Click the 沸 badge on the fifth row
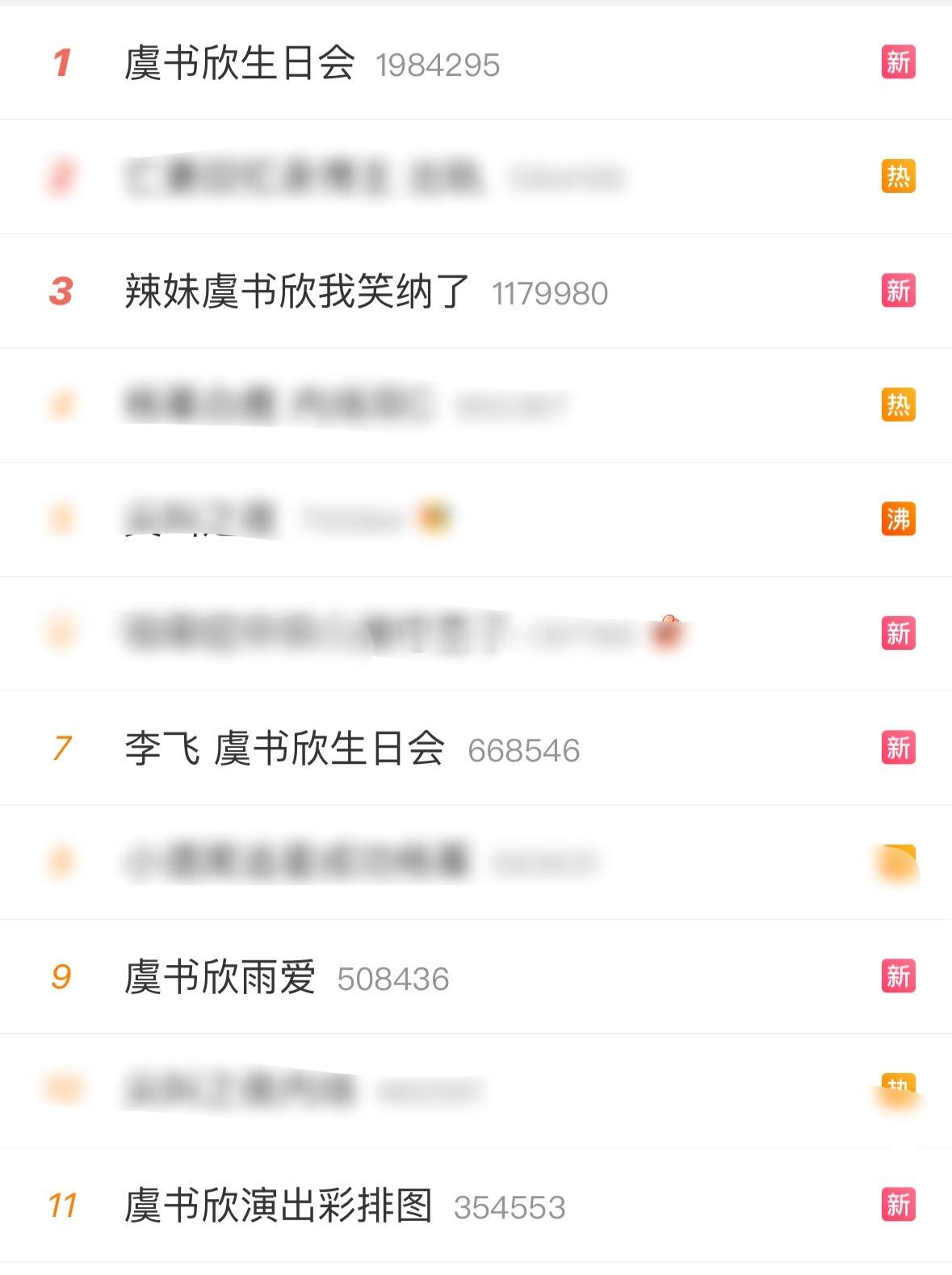This screenshot has width=952, height=1275. 899,520
